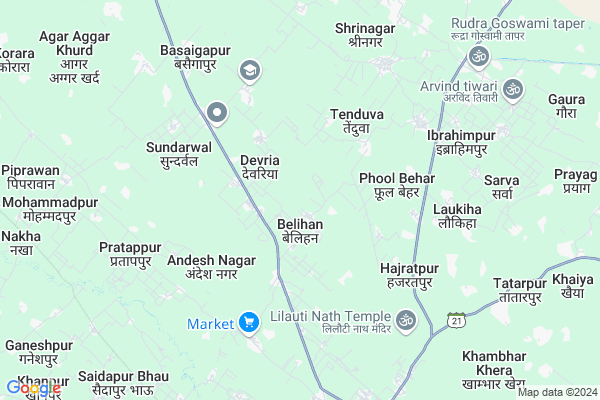Screen dimensions: 600x400
Task: Open the Market shopping pin
Action: click(x=248, y=323)
